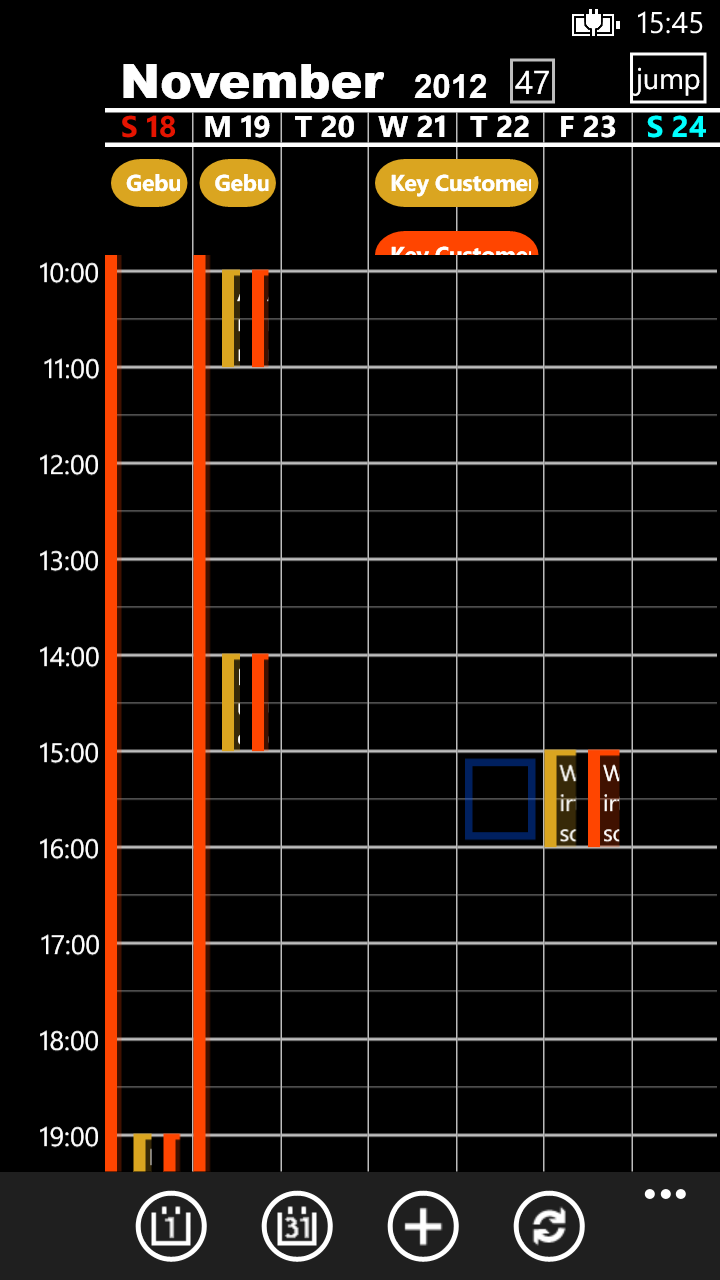Switch to day view icon
This screenshot has width=720, height=1280.
[x=171, y=1226]
